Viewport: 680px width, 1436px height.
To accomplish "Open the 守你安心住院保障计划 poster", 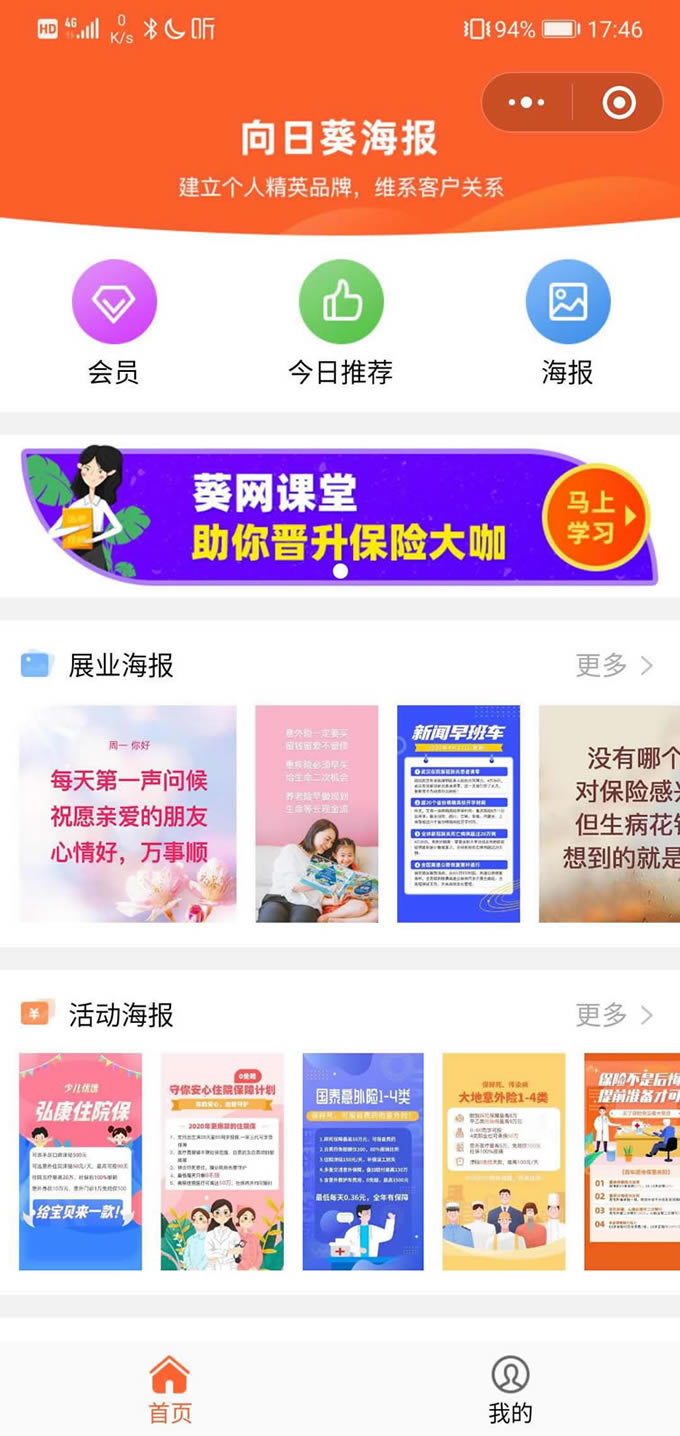I will [x=222, y=1161].
